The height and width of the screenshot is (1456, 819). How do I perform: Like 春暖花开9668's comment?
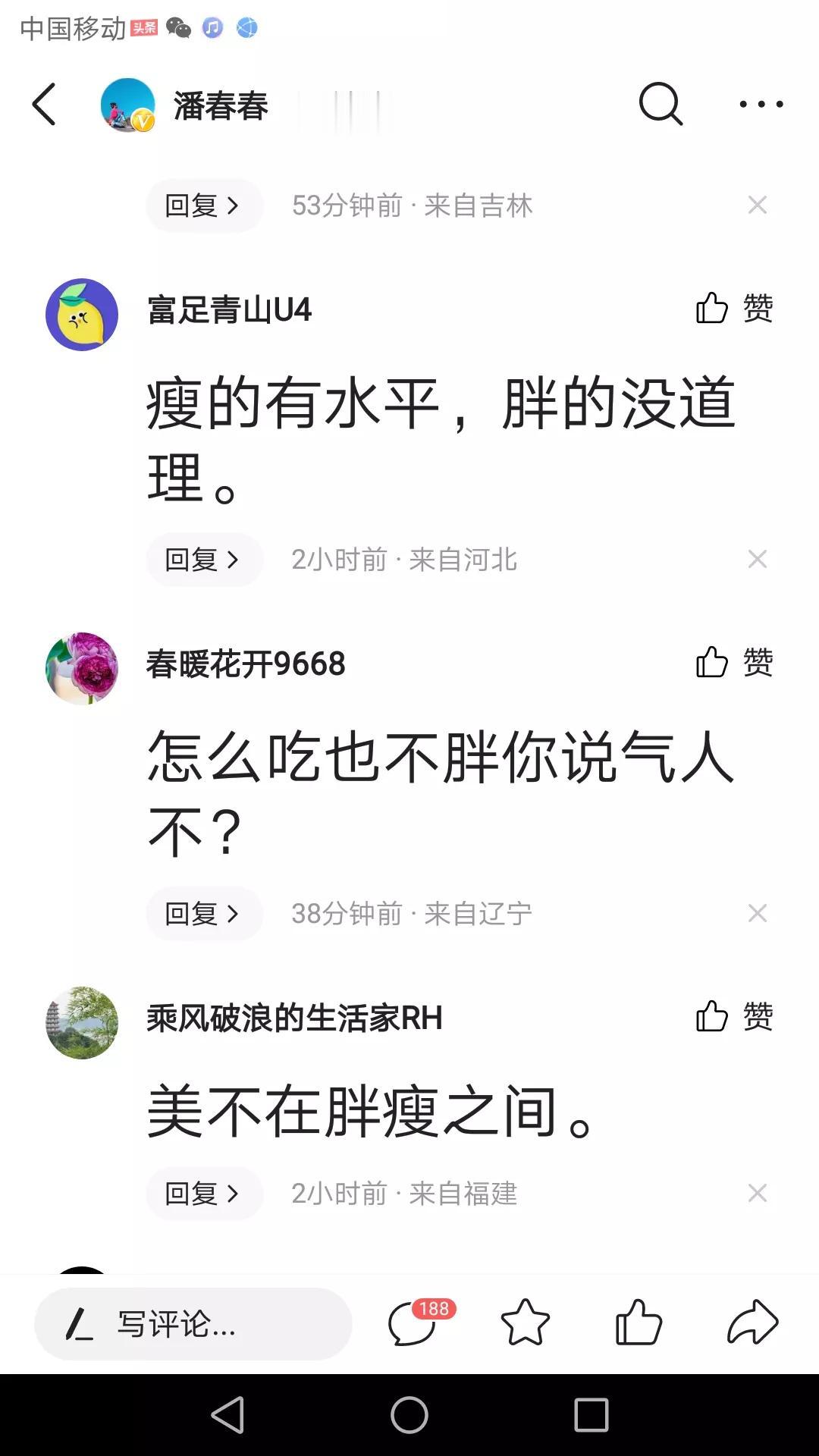pos(733,662)
